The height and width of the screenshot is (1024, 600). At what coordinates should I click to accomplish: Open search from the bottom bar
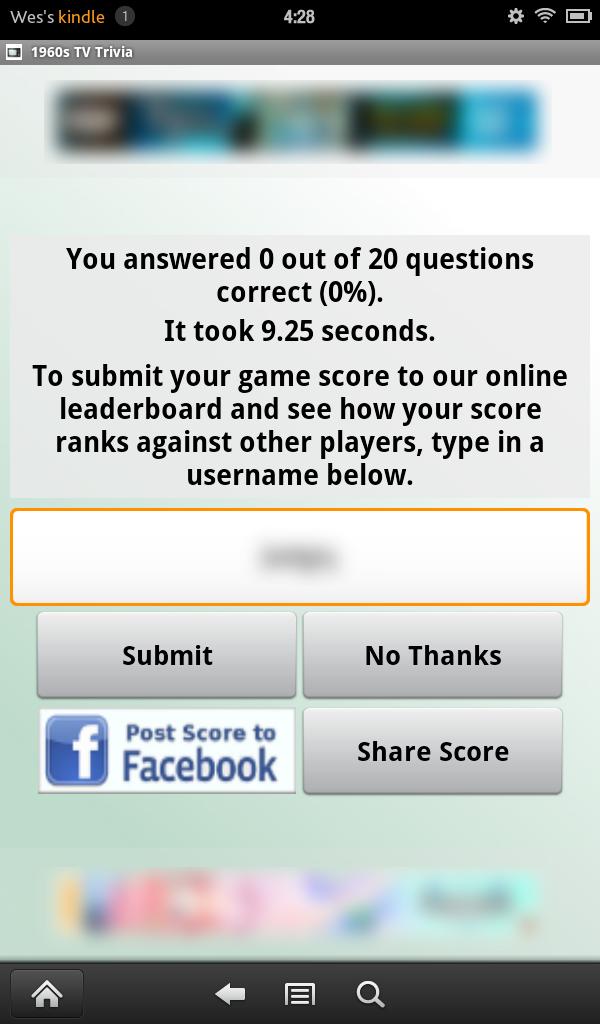tap(370, 993)
